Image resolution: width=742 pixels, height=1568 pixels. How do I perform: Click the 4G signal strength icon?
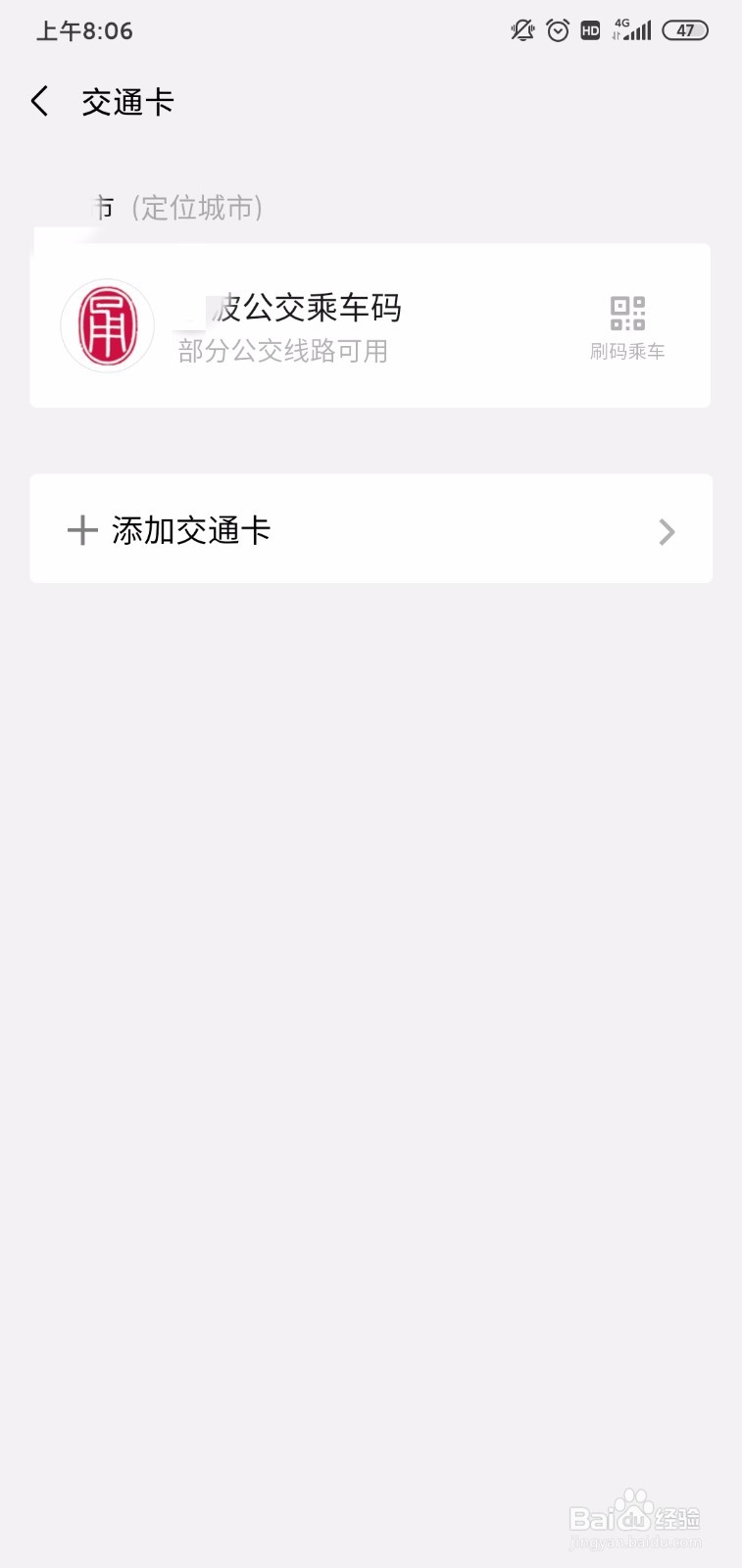click(631, 30)
